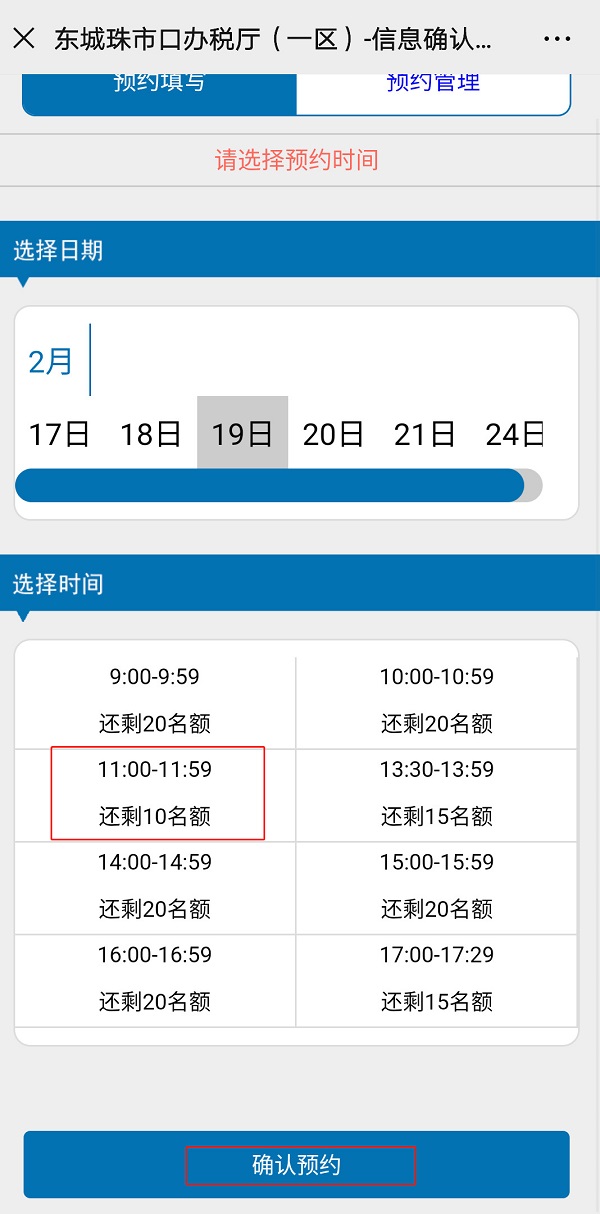This screenshot has width=600, height=1214.
Task: Select the date 20日
Action: [333, 433]
